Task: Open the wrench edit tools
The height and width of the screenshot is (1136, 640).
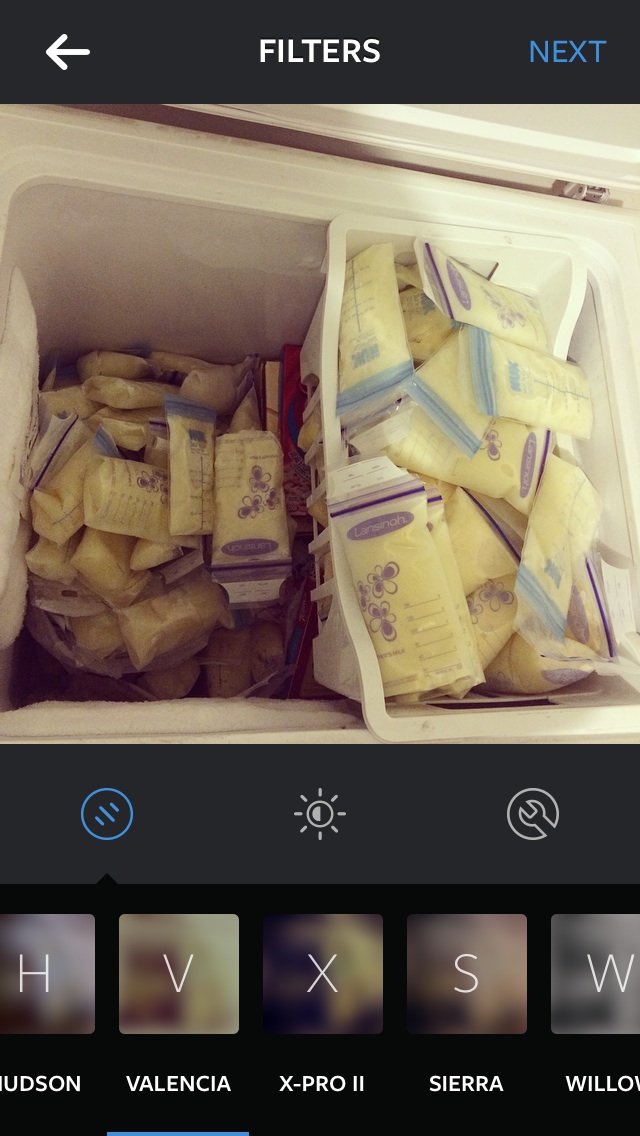Action: 533,814
